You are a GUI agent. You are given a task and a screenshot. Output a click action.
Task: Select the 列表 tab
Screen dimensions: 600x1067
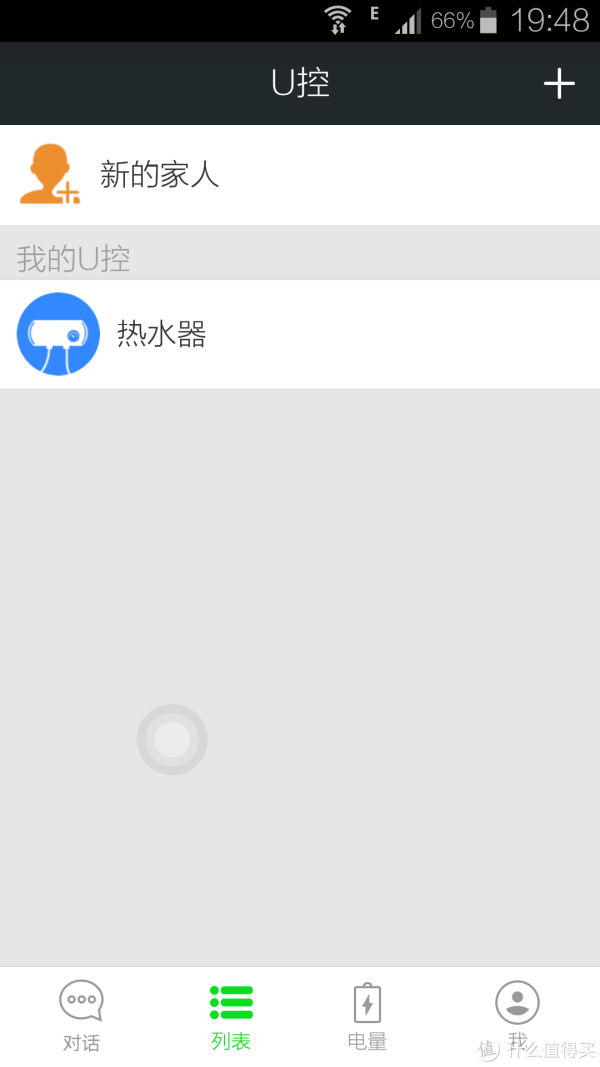(x=231, y=1016)
